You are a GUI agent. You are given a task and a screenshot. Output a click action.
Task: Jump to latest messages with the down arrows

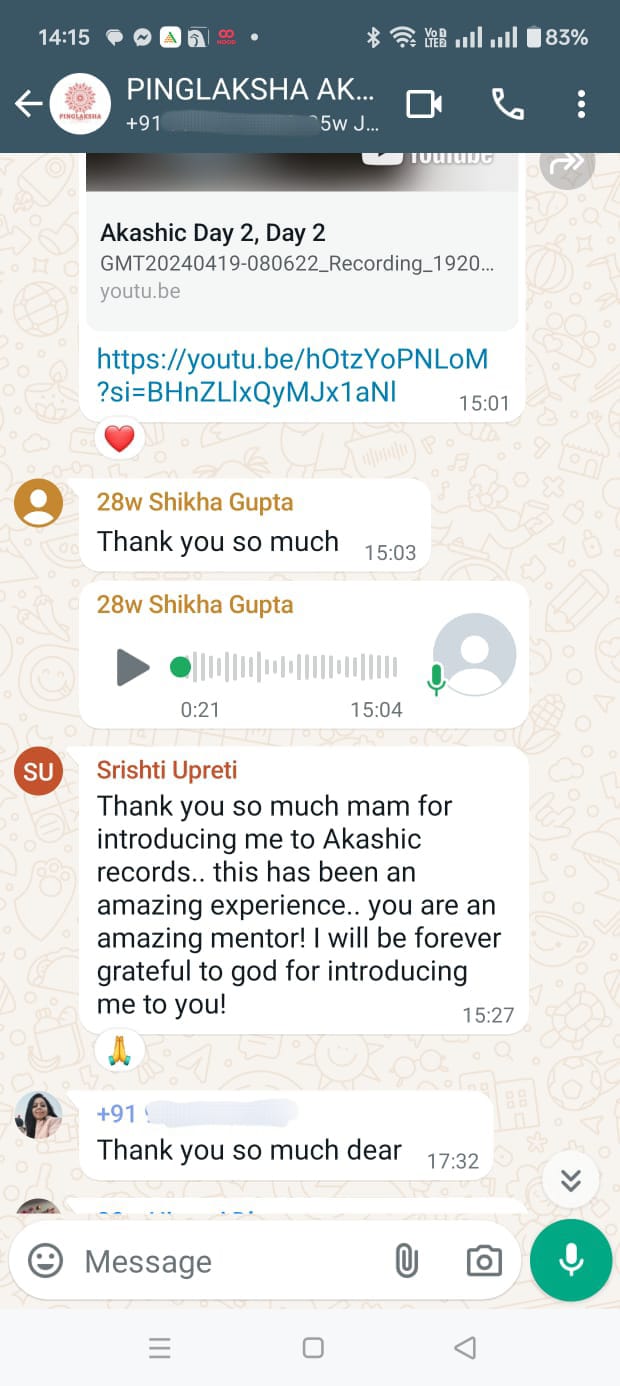(571, 1180)
